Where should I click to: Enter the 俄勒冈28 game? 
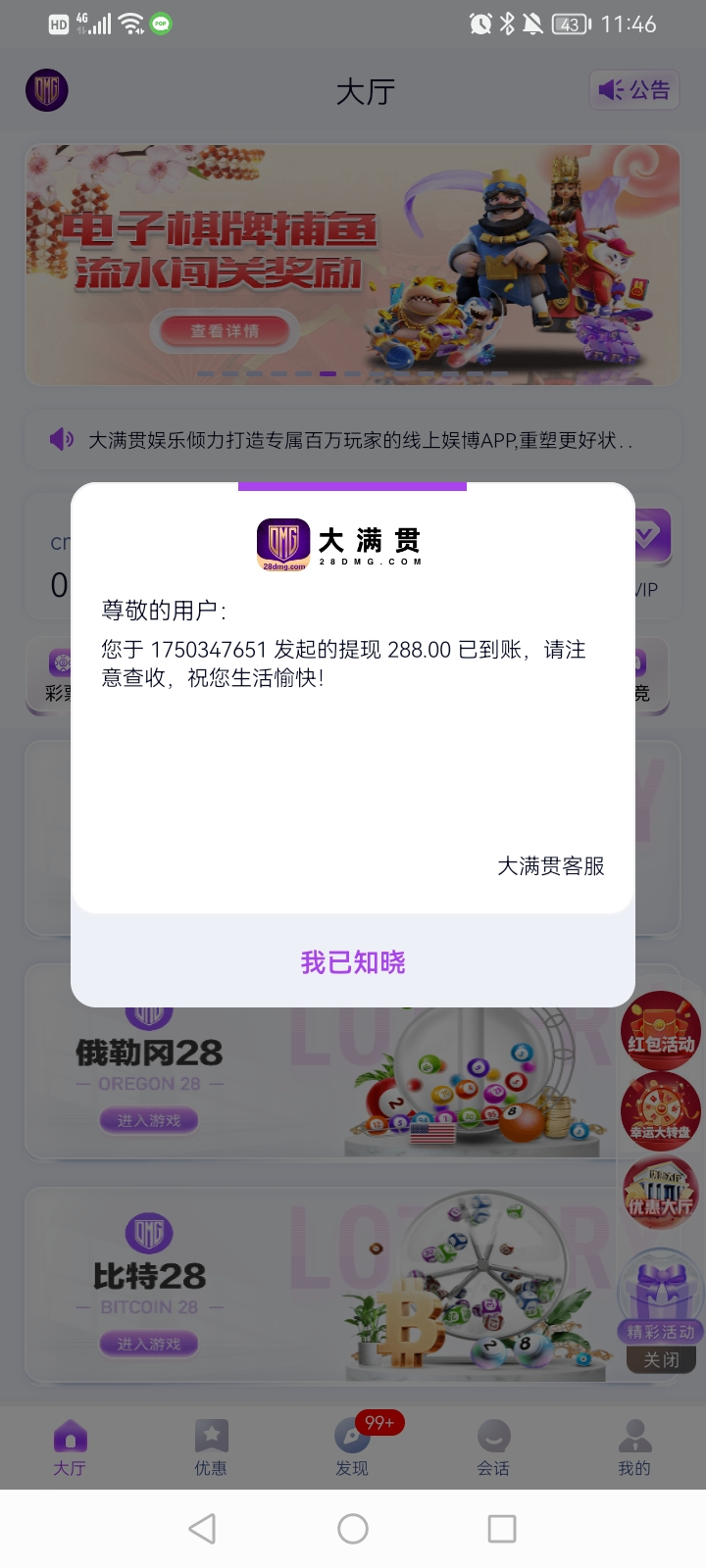pyautogui.click(x=149, y=1120)
